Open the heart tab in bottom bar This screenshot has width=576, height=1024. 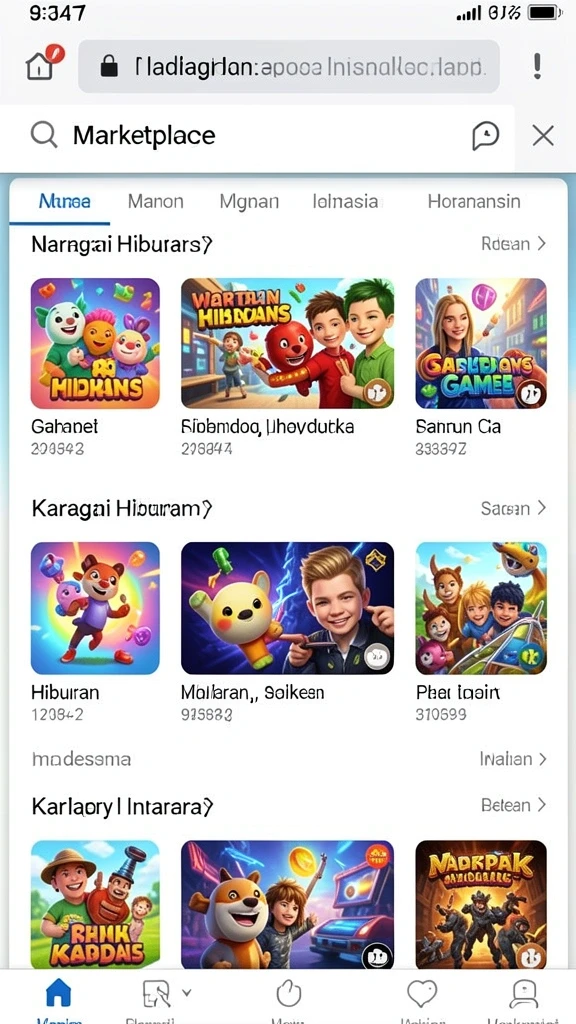click(x=422, y=995)
